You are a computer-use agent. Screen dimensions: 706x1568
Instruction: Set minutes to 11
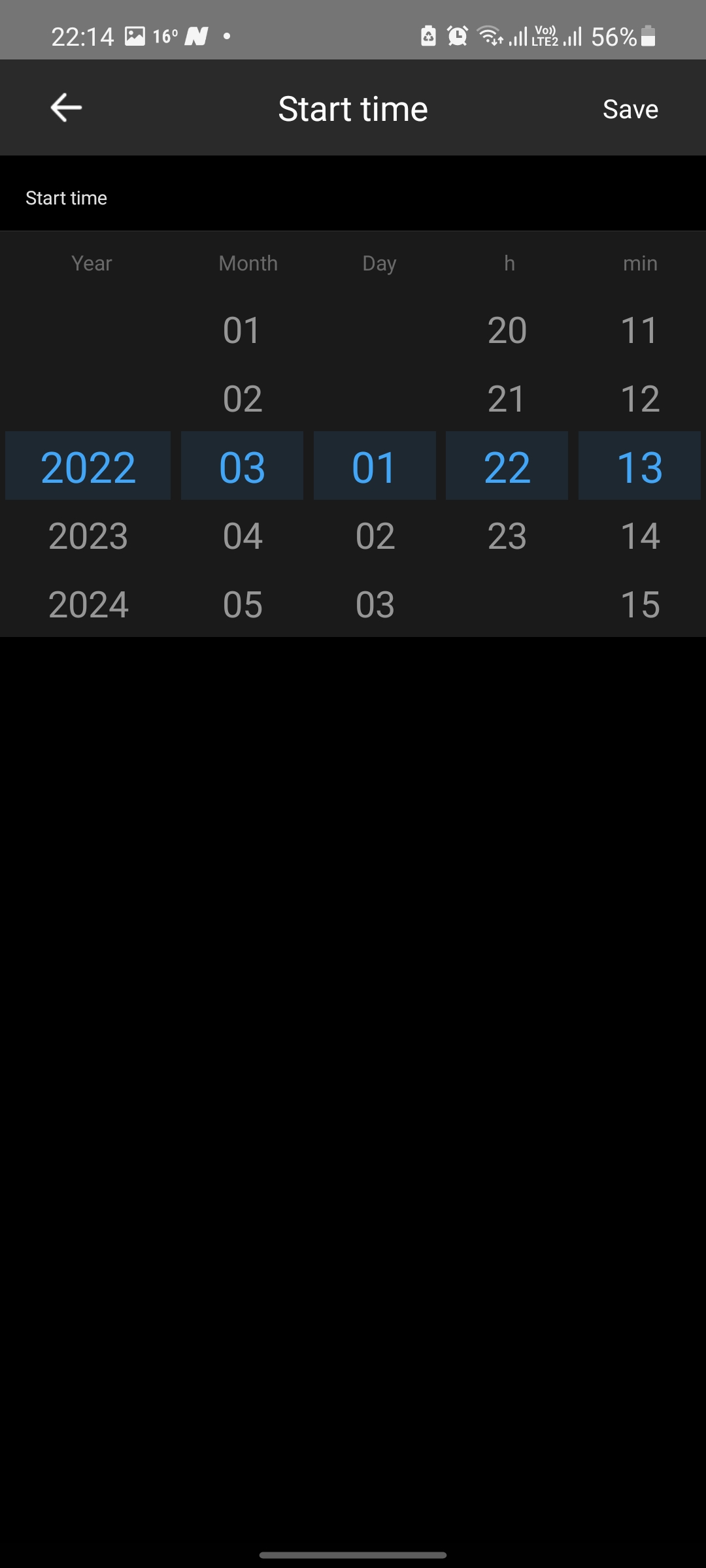pos(640,330)
